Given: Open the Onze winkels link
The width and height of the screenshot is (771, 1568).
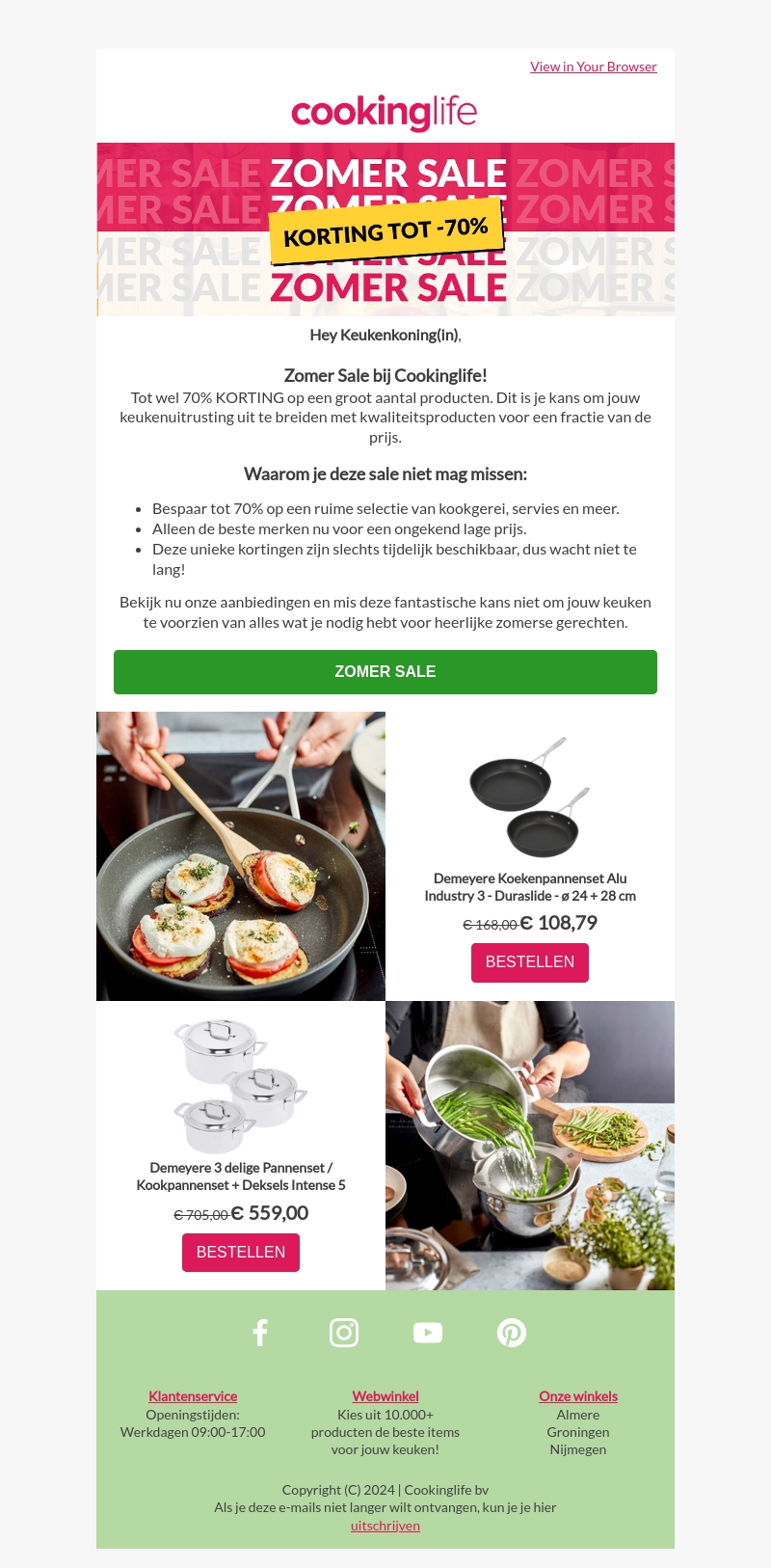Looking at the screenshot, I should [x=578, y=1396].
